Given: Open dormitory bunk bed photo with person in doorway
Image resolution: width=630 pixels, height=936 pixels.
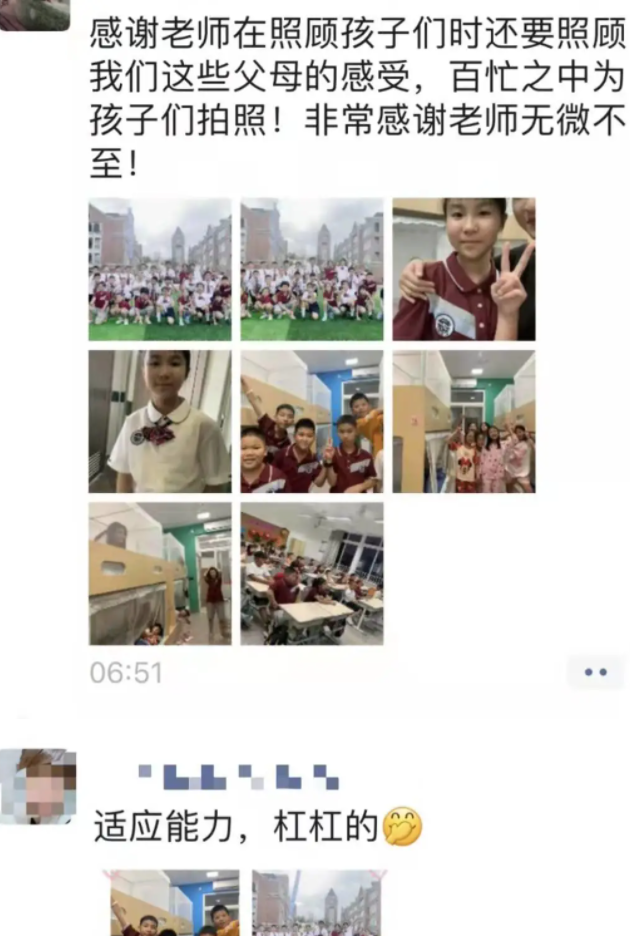Looking at the screenshot, I should point(160,573).
